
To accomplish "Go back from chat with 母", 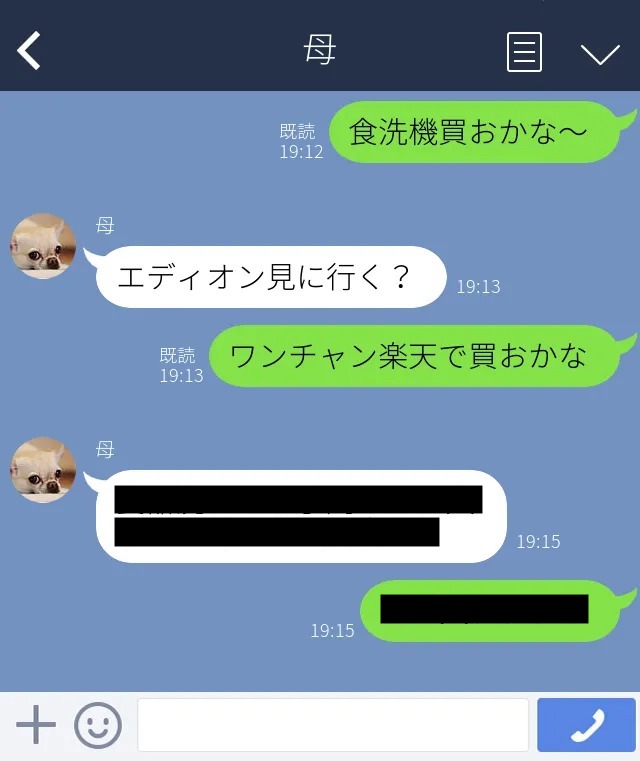I will [30, 50].
